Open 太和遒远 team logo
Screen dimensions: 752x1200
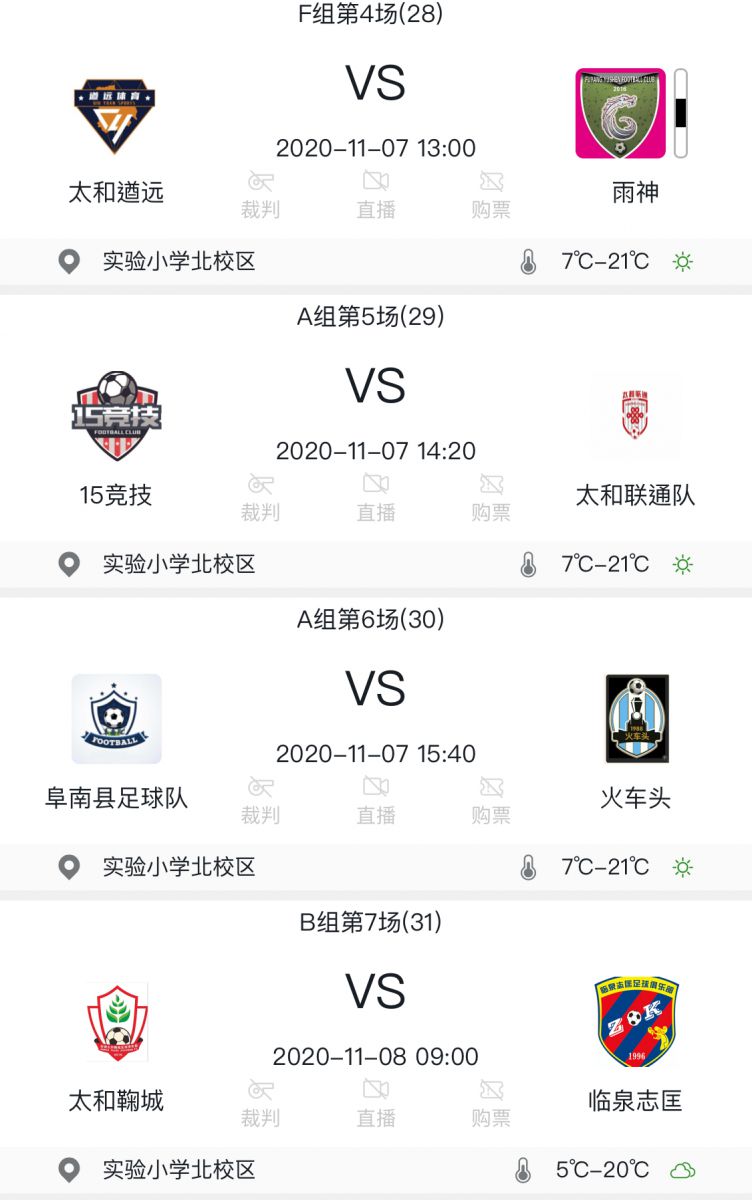click(115, 114)
